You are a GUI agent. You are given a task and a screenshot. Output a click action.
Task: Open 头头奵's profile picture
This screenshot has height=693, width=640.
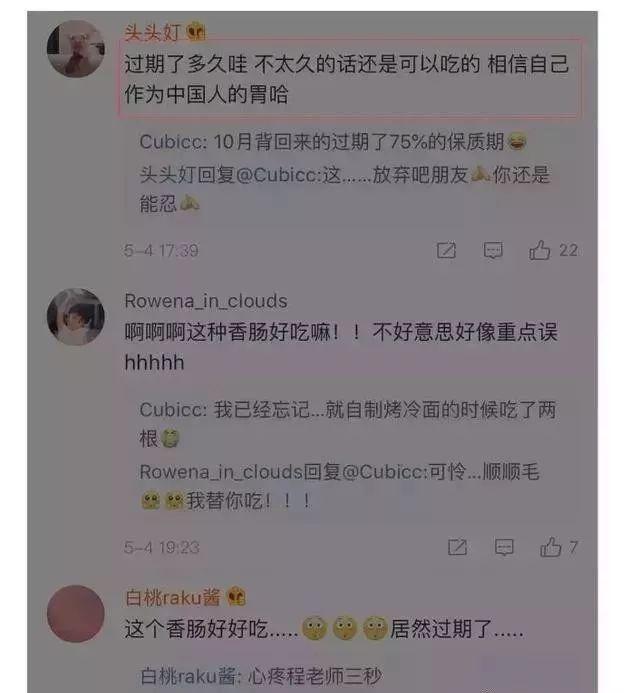75,48
